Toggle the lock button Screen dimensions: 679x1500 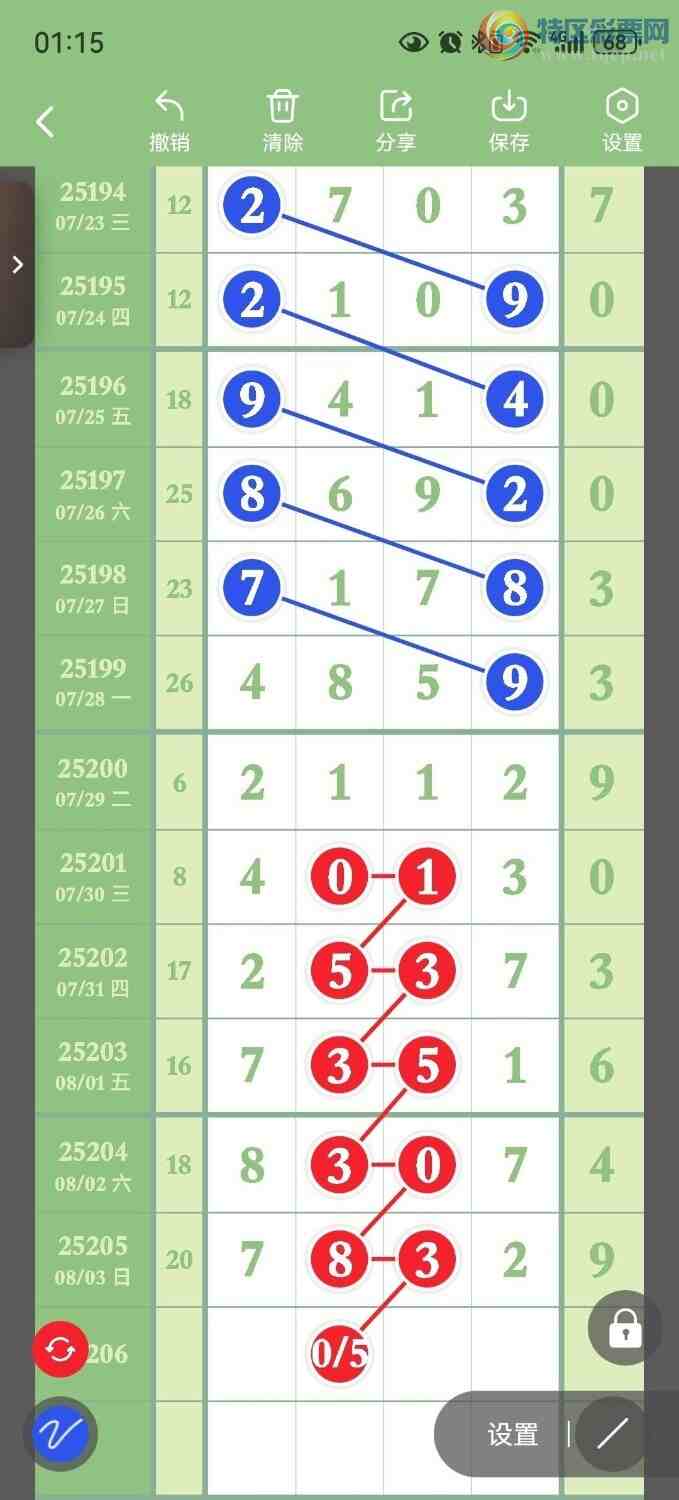tap(625, 1329)
